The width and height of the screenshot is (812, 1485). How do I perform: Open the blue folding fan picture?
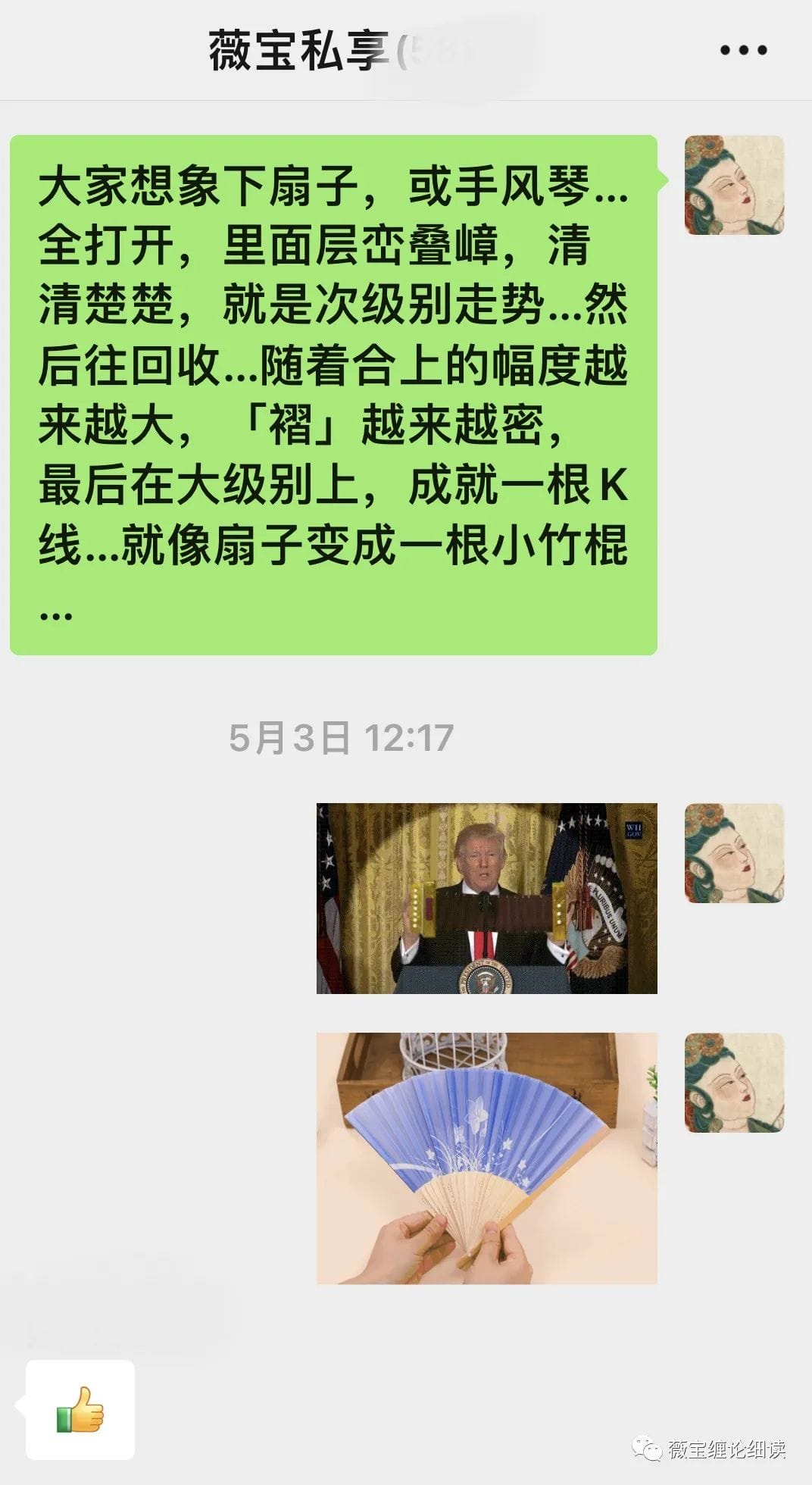[x=486, y=1158]
